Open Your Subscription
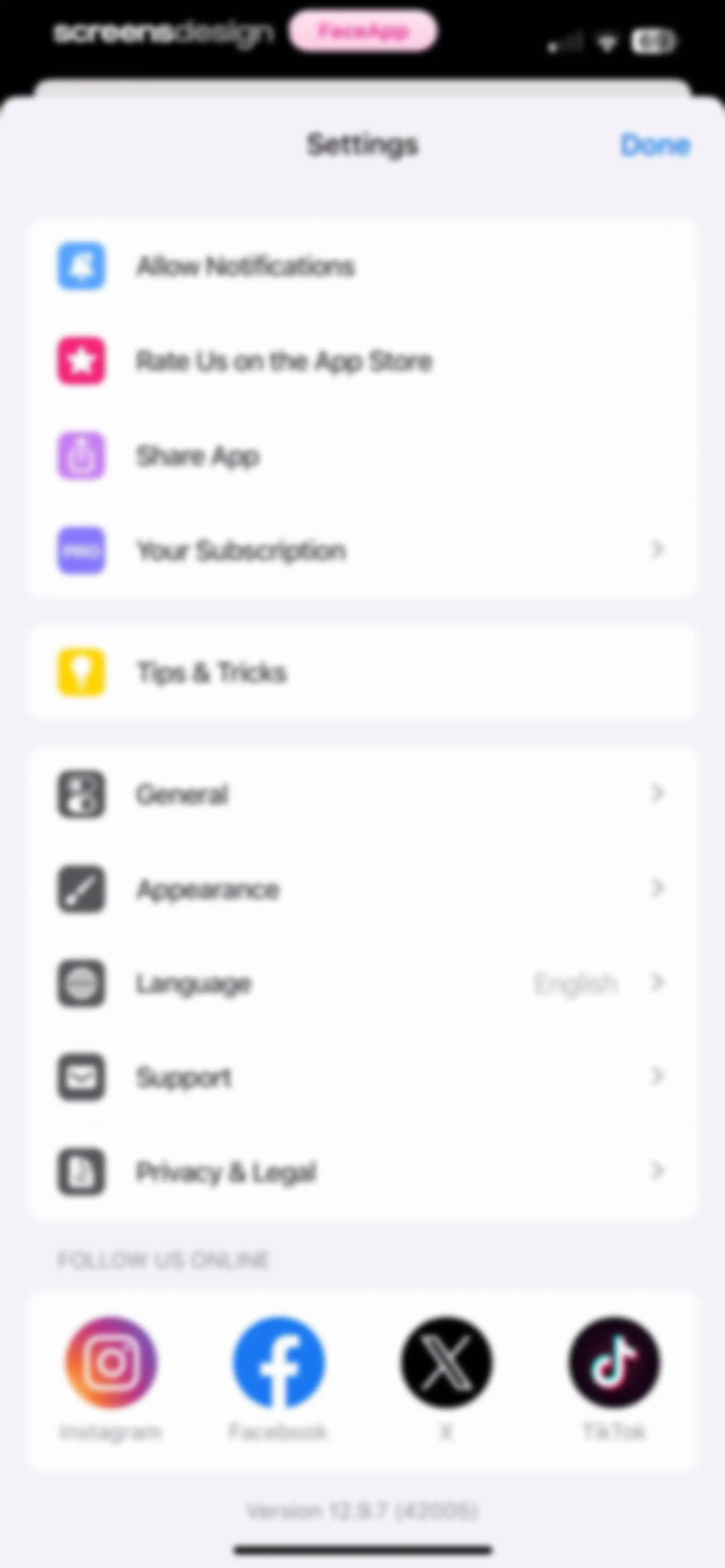This screenshot has width=725, height=1568. tap(362, 551)
